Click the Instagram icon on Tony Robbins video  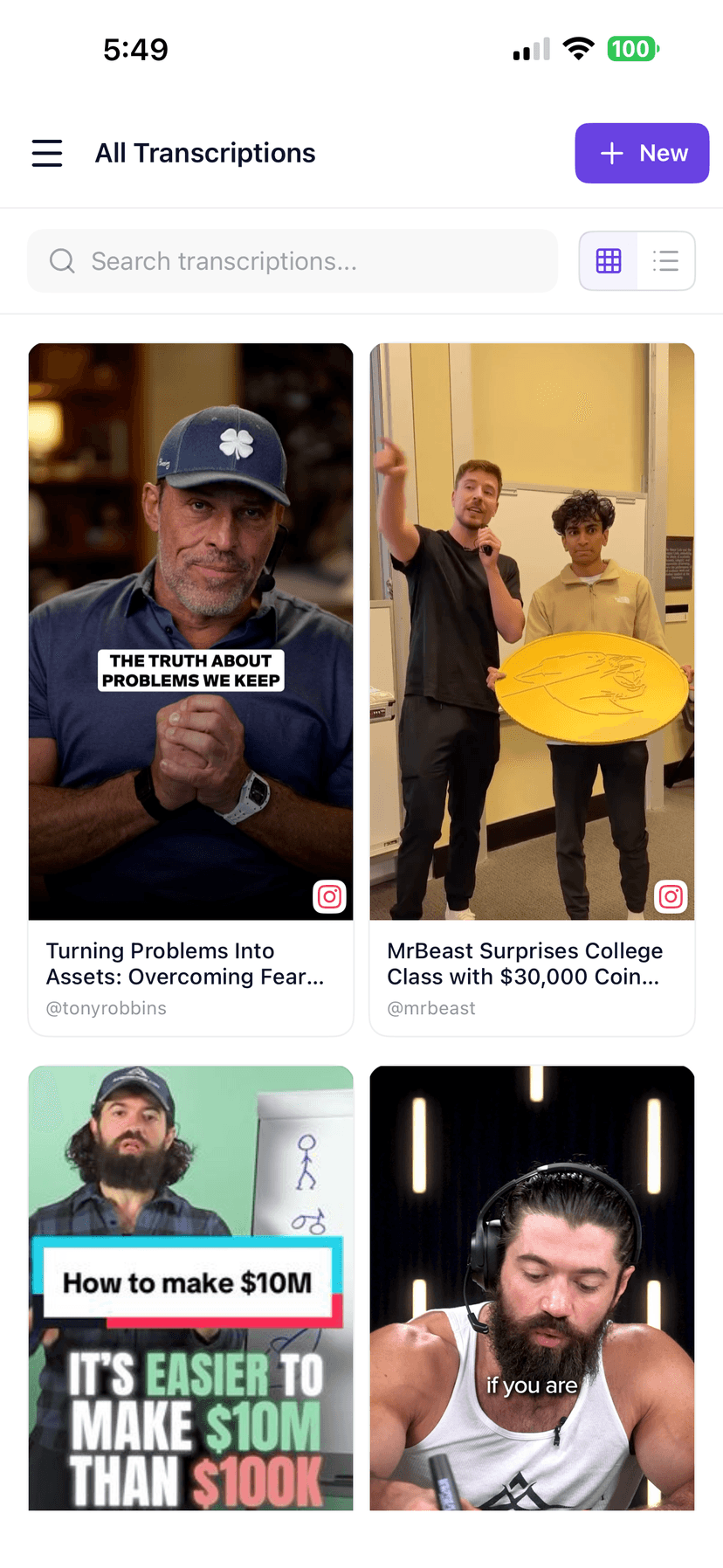(329, 896)
